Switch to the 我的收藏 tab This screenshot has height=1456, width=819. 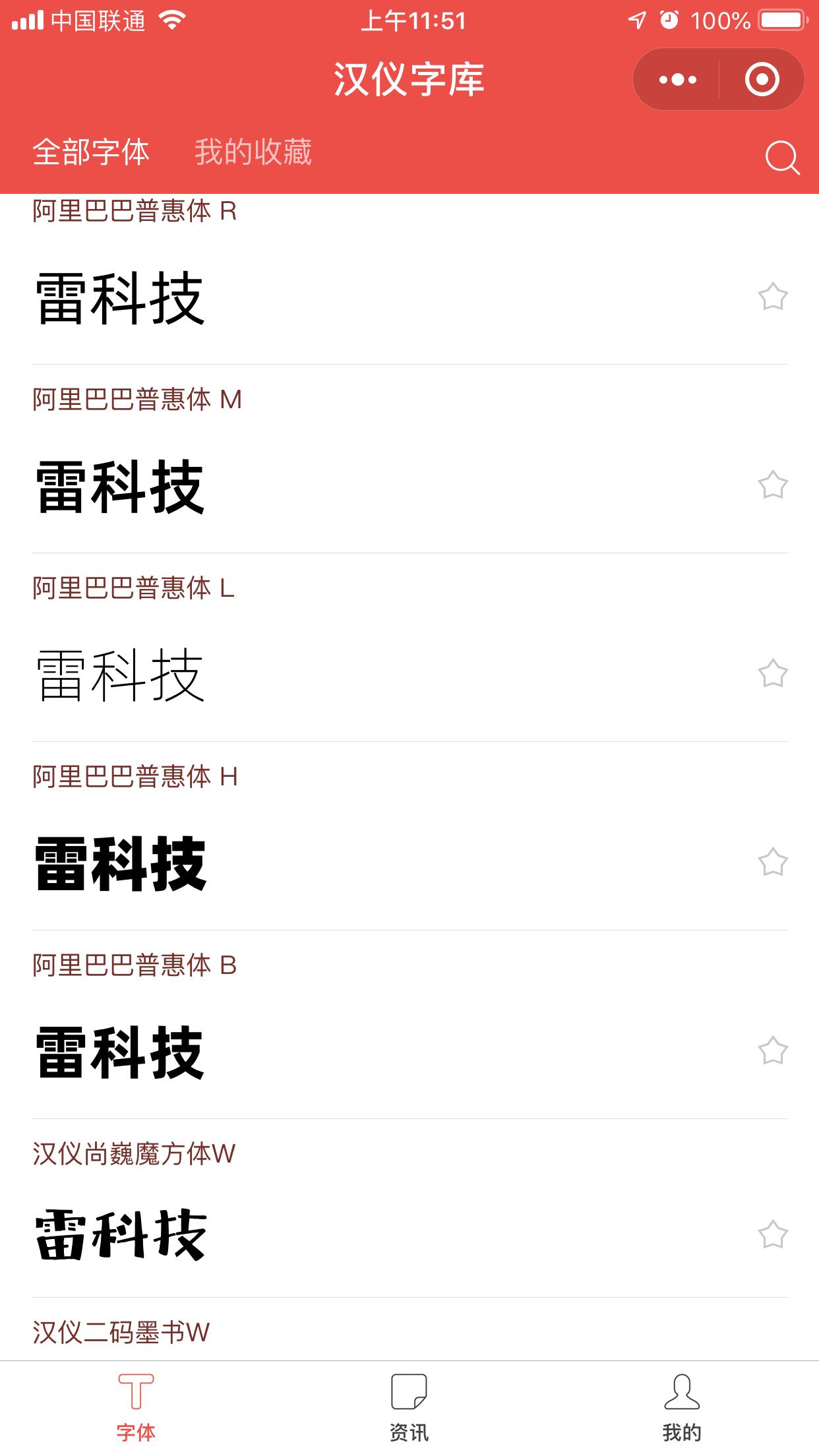tap(253, 152)
